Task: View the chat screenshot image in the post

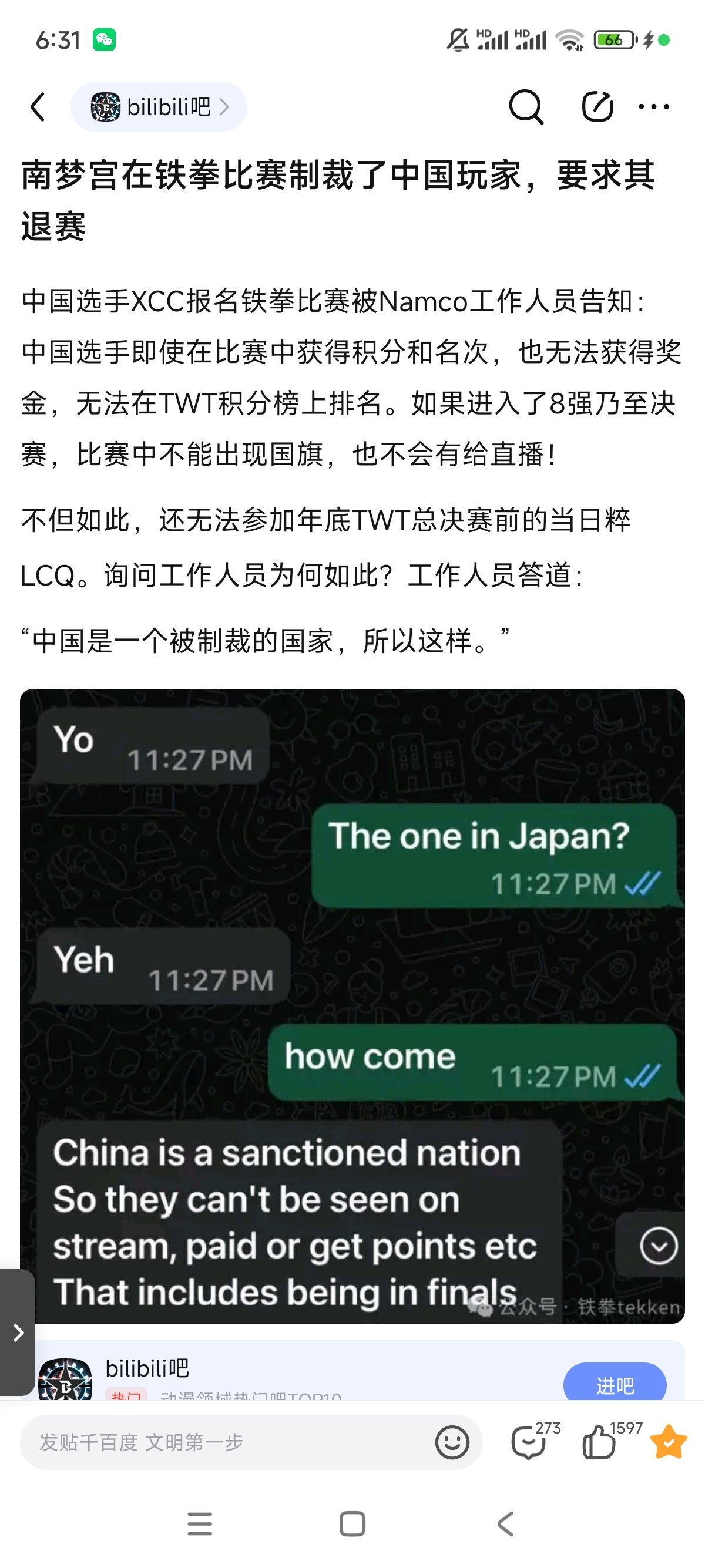Action: pos(352,1004)
